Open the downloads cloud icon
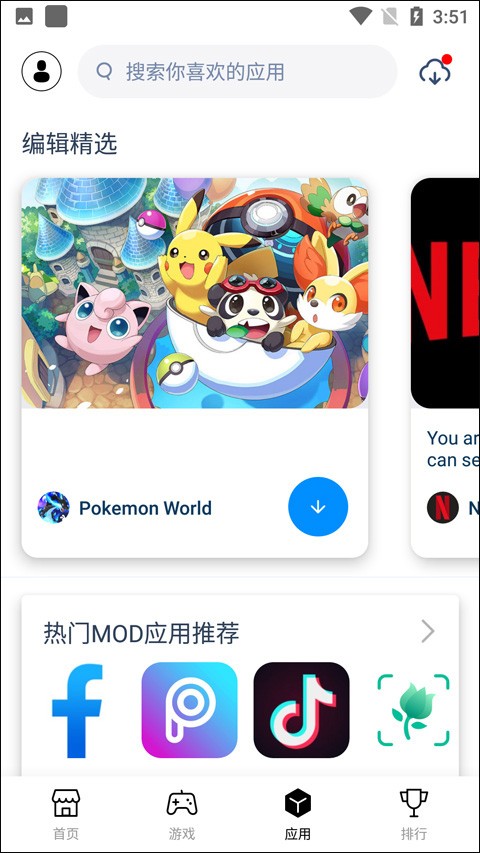Viewport: 480px width, 853px height. click(435, 71)
